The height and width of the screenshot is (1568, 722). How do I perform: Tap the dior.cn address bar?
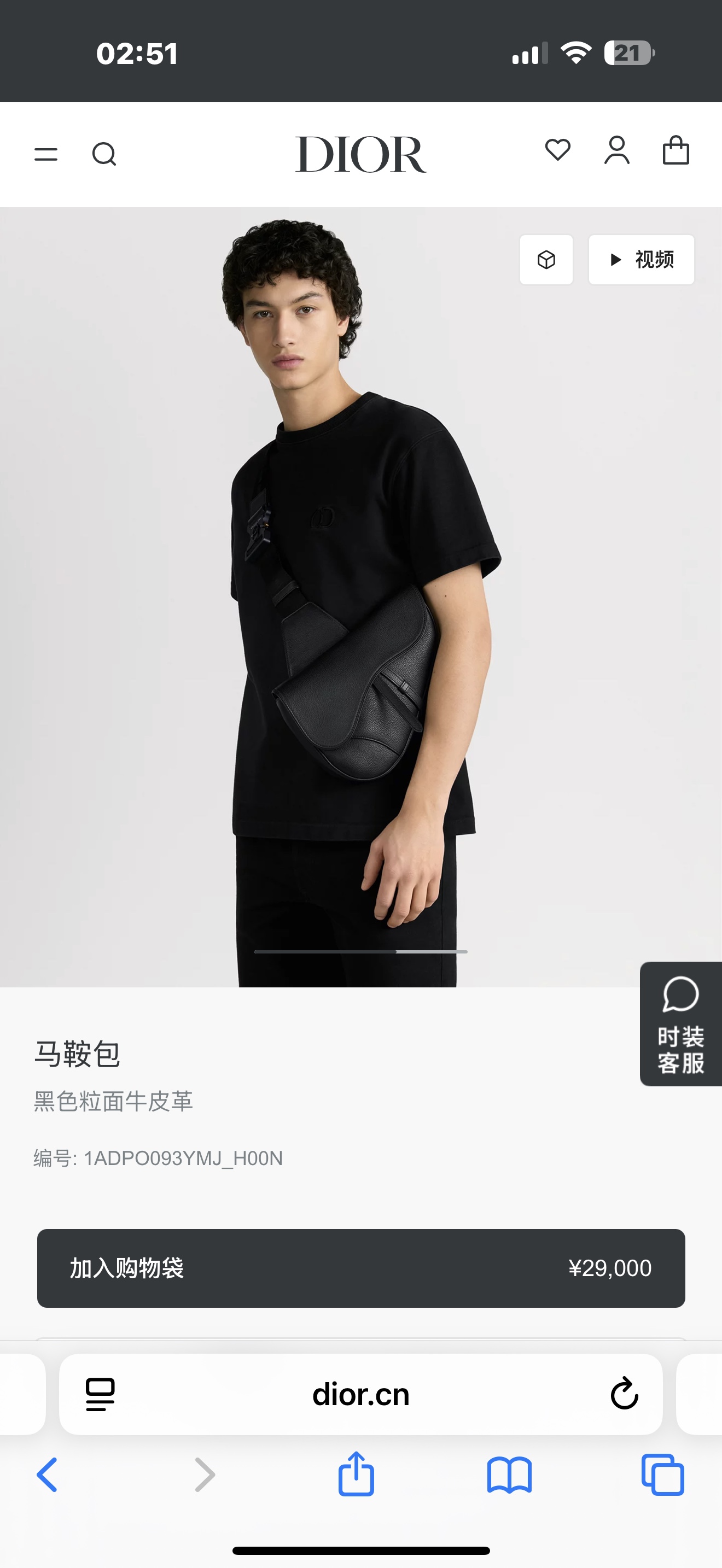(x=361, y=1395)
